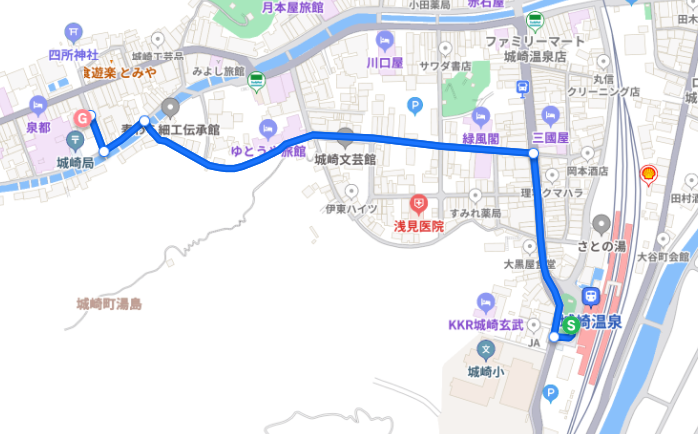Open the 緑風閣 hotel marker

coord(481,116)
